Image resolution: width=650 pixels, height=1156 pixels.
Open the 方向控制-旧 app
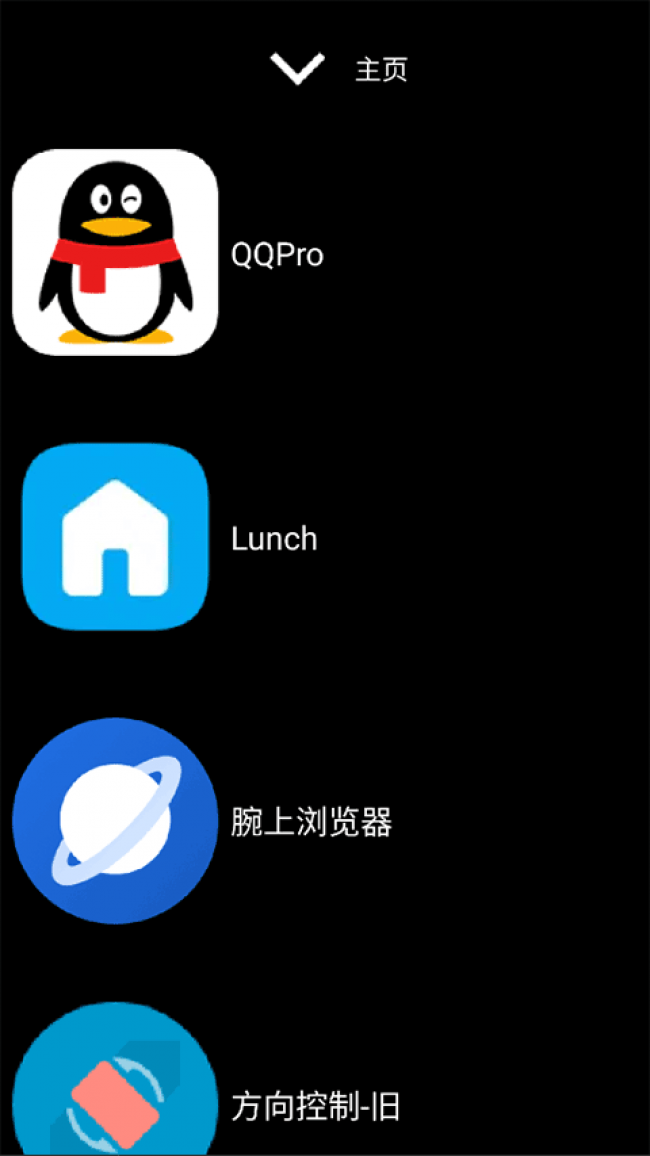point(115,1085)
